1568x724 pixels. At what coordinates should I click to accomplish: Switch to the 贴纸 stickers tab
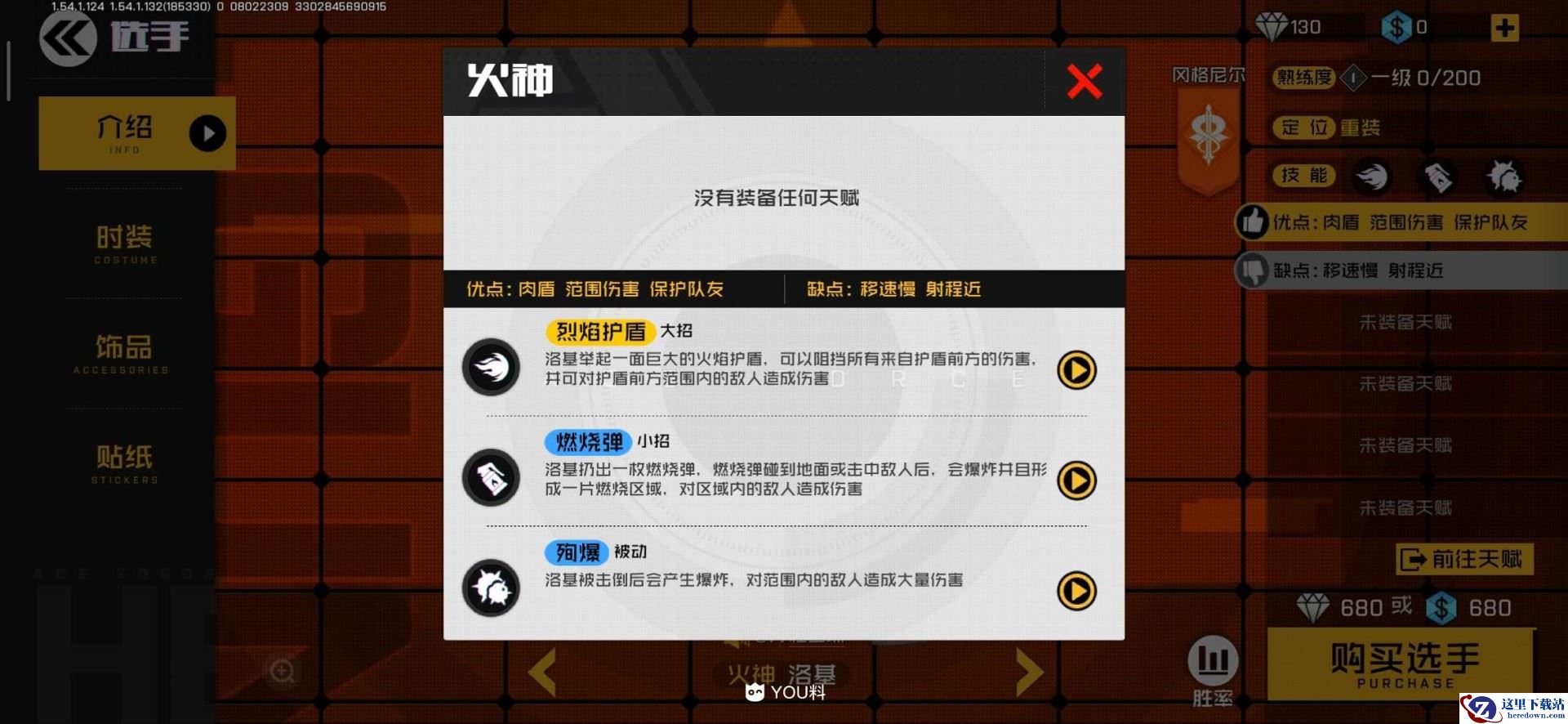(x=124, y=463)
